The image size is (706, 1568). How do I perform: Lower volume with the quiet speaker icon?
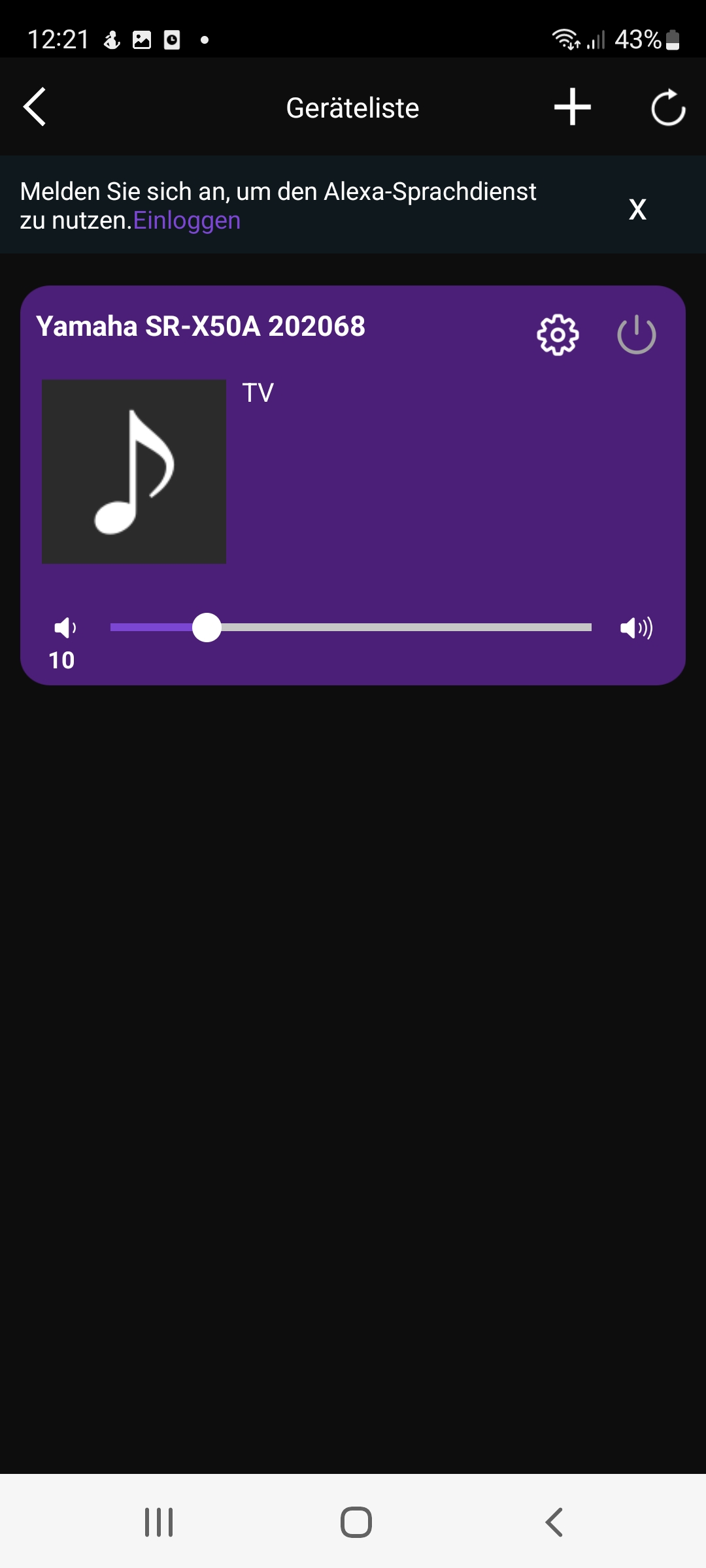coord(65,628)
